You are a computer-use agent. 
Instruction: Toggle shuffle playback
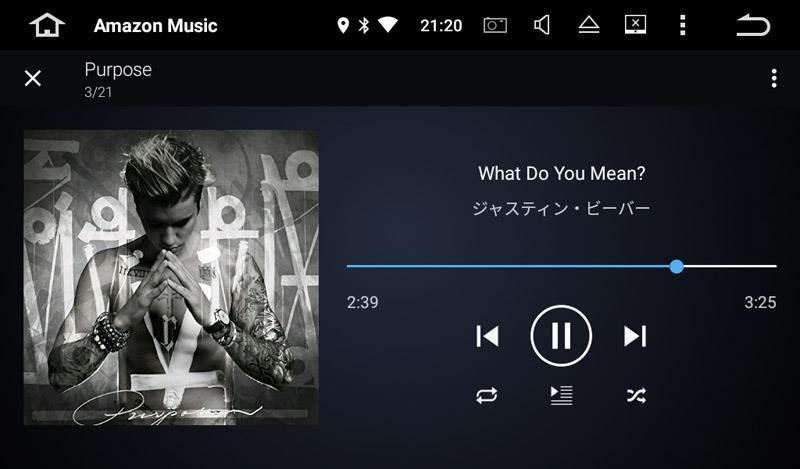tap(636, 396)
